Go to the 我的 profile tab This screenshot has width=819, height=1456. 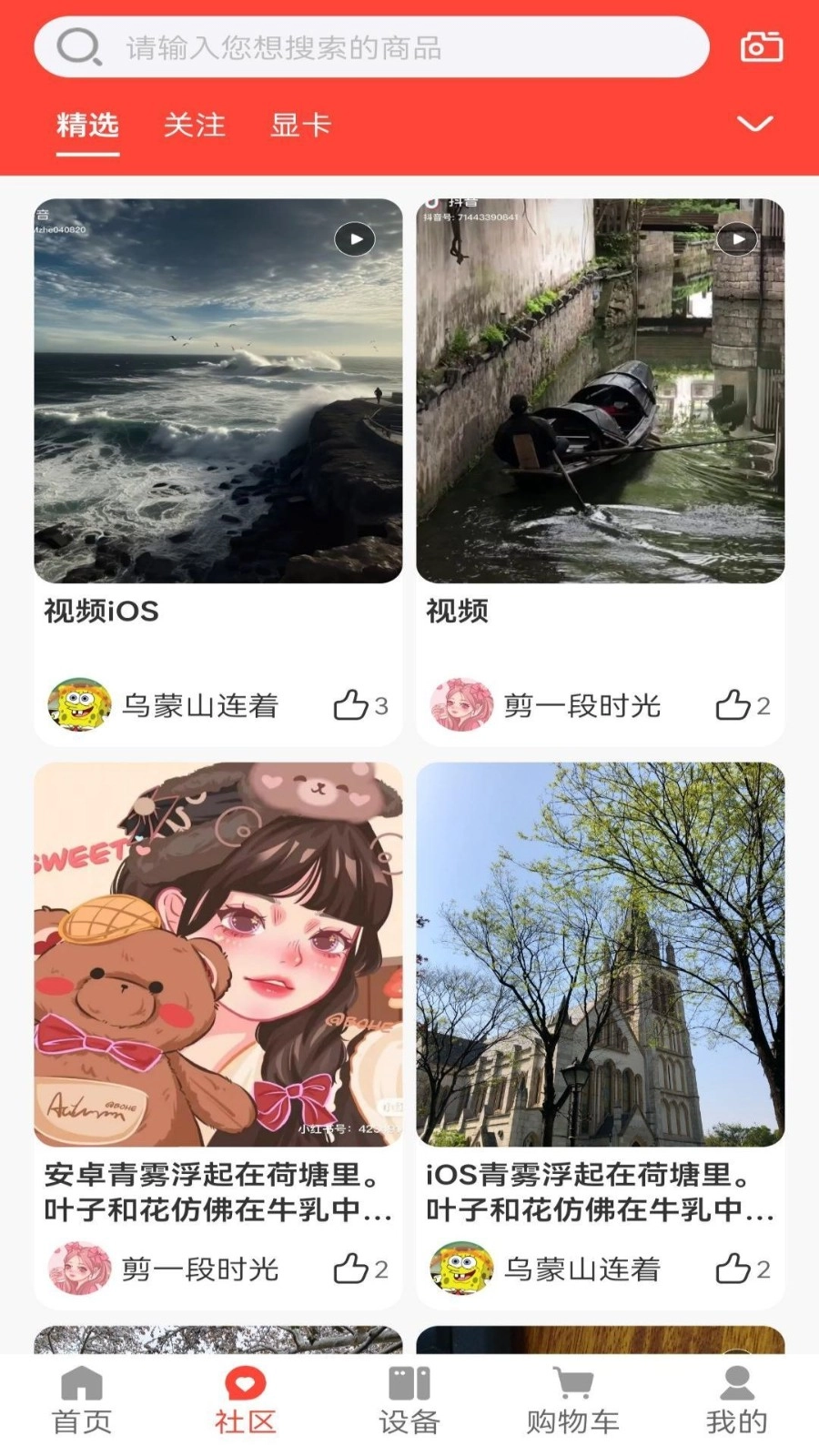tap(736, 1401)
